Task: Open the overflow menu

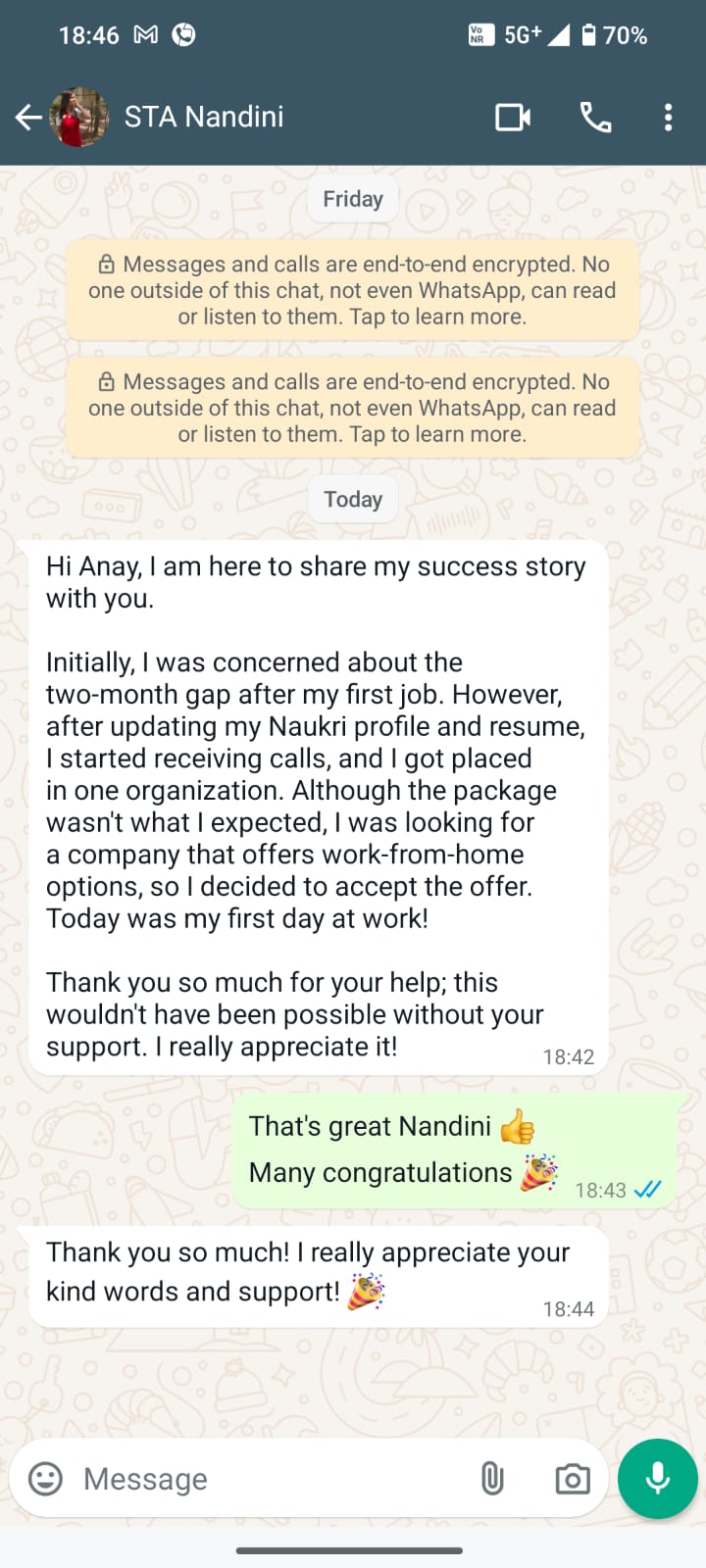Action: [668, 118]
